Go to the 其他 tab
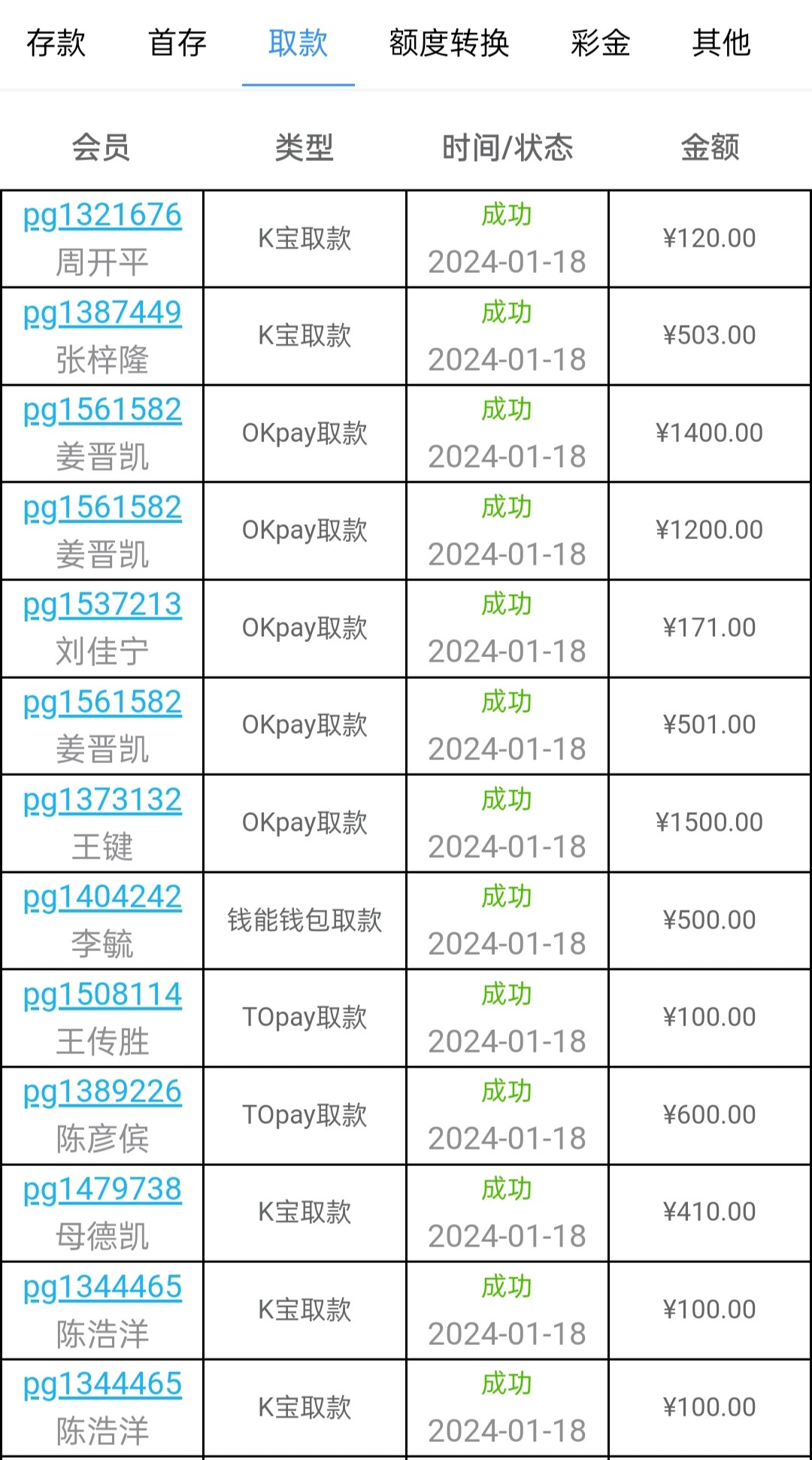Screen dimensions: 812x1460 coord(721,43)
